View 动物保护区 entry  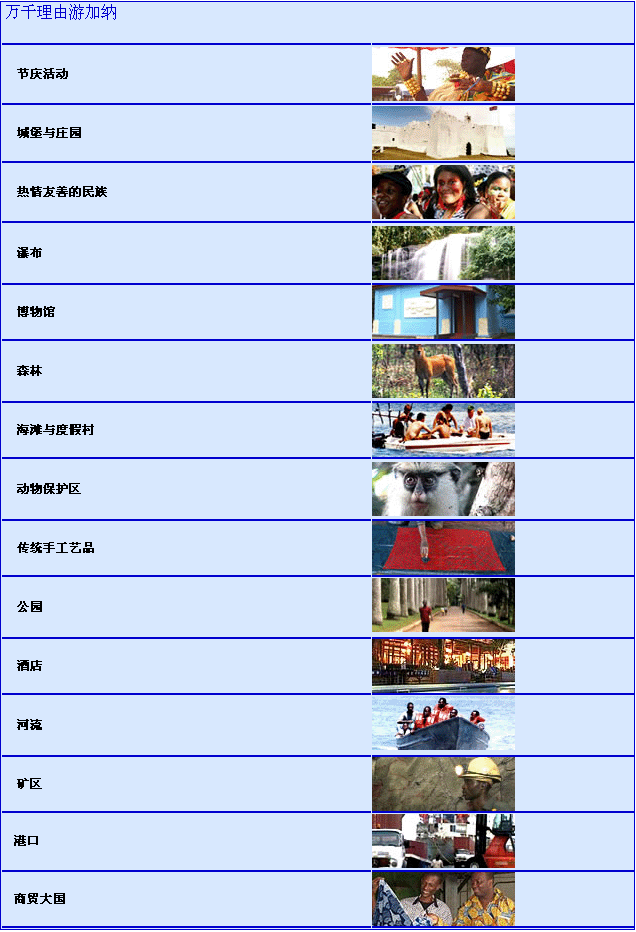point(48,489)
